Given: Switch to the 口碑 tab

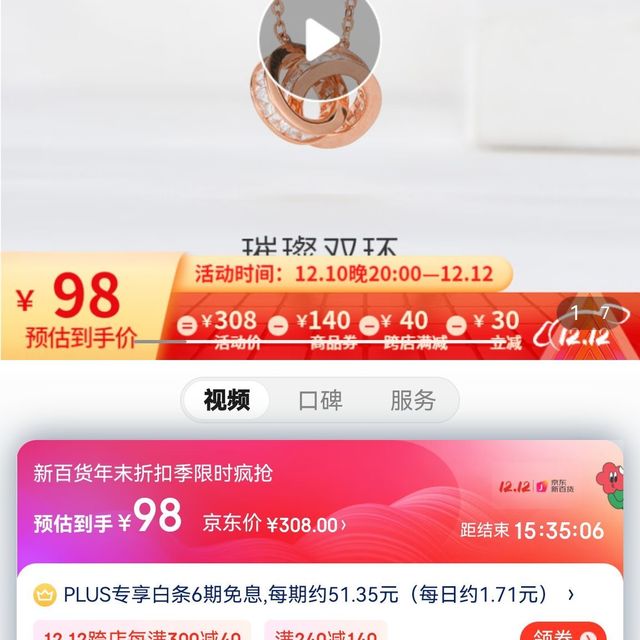Looking at the screenshot, I should coord(320,400).
